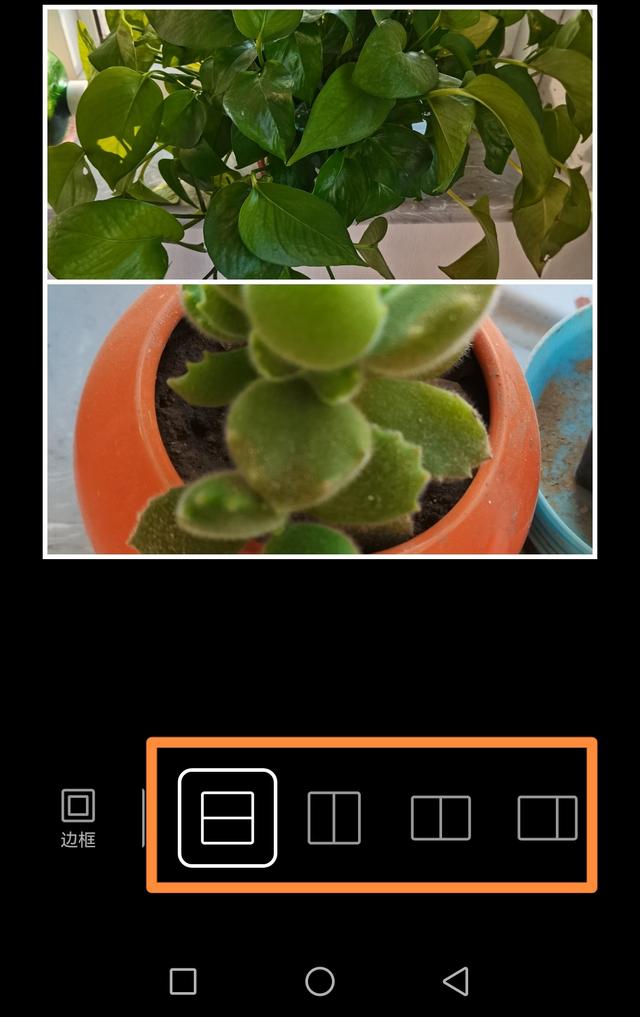Open recent apps via the square button

183,981
